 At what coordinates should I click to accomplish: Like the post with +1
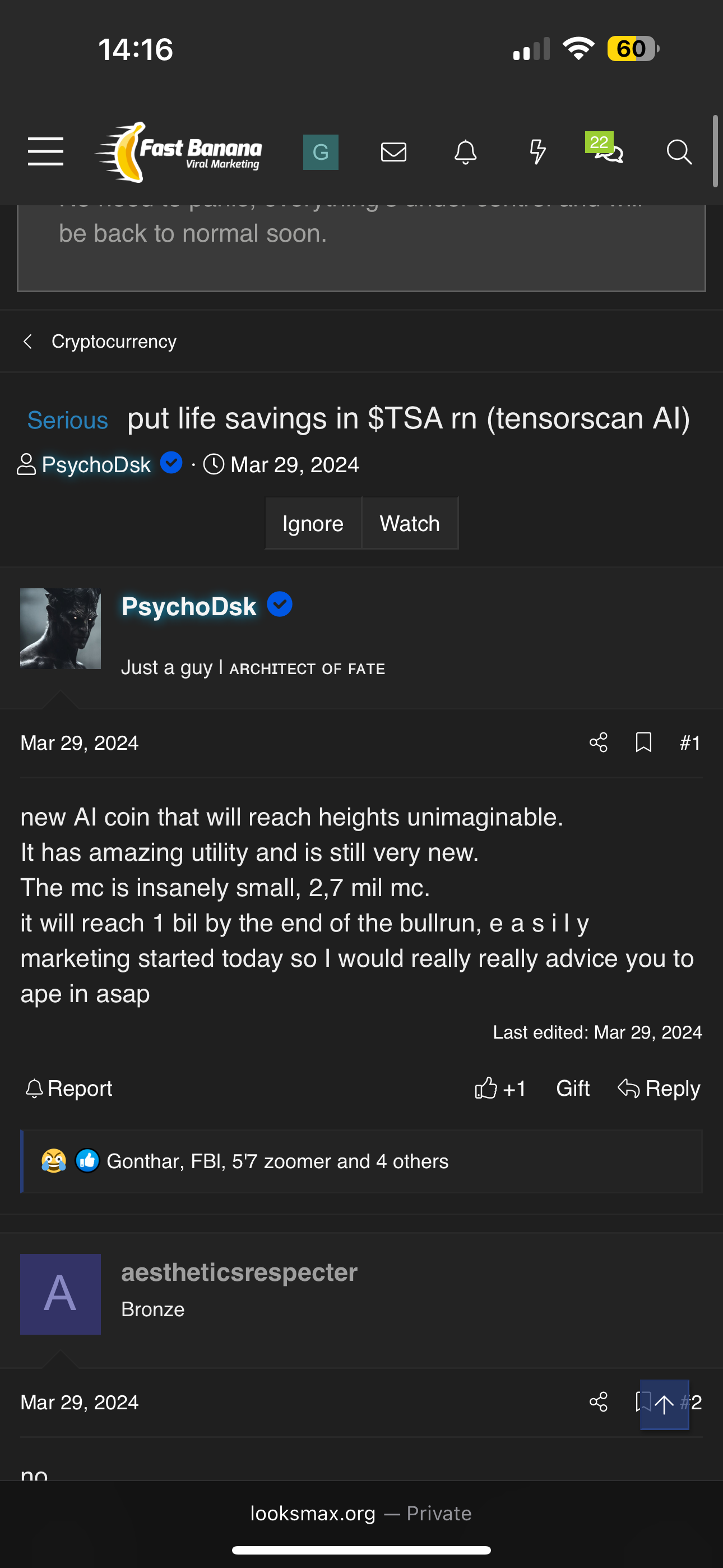tap(499, 1089)
